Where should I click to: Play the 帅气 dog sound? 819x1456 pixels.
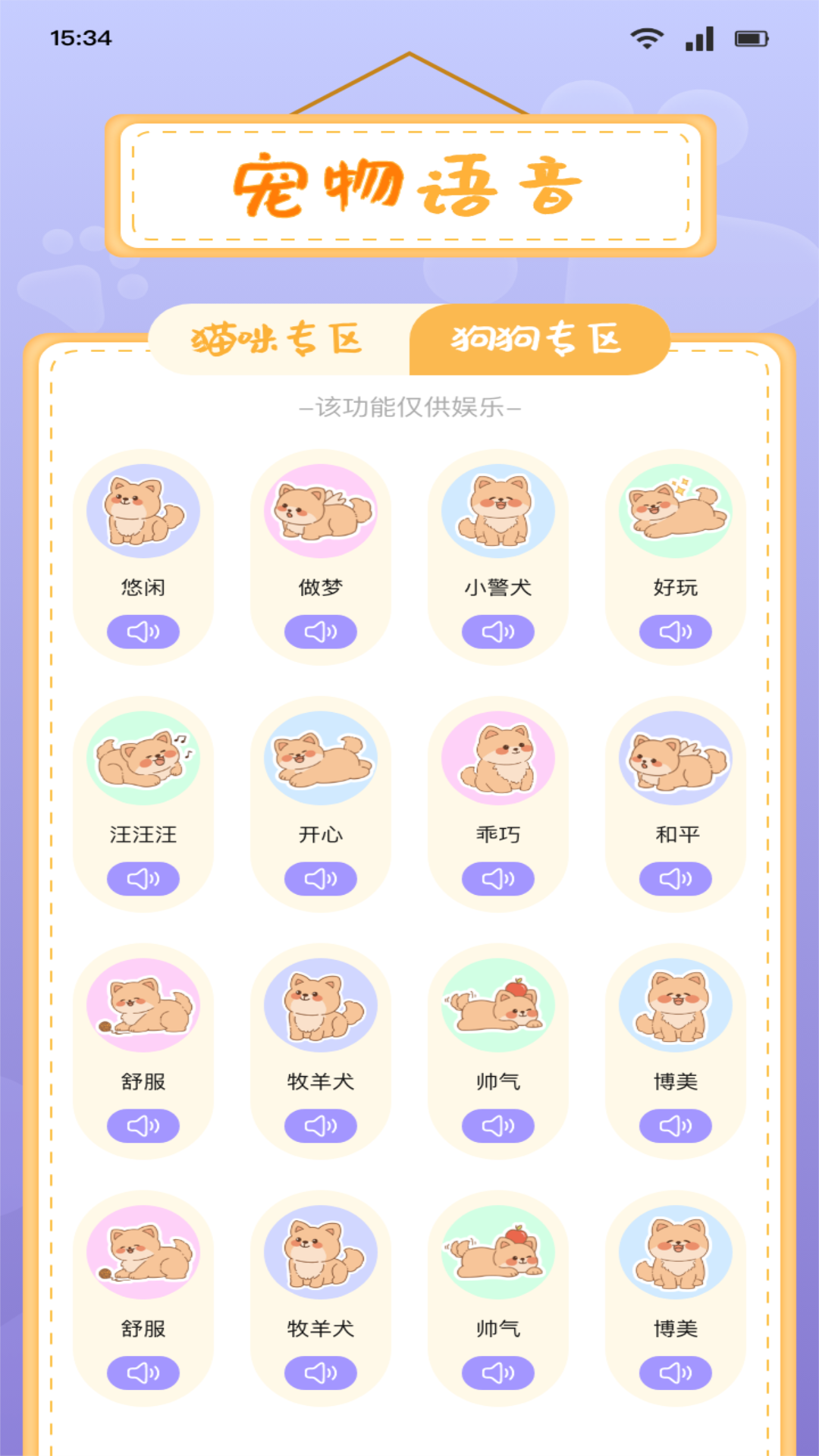(498, 1126)
